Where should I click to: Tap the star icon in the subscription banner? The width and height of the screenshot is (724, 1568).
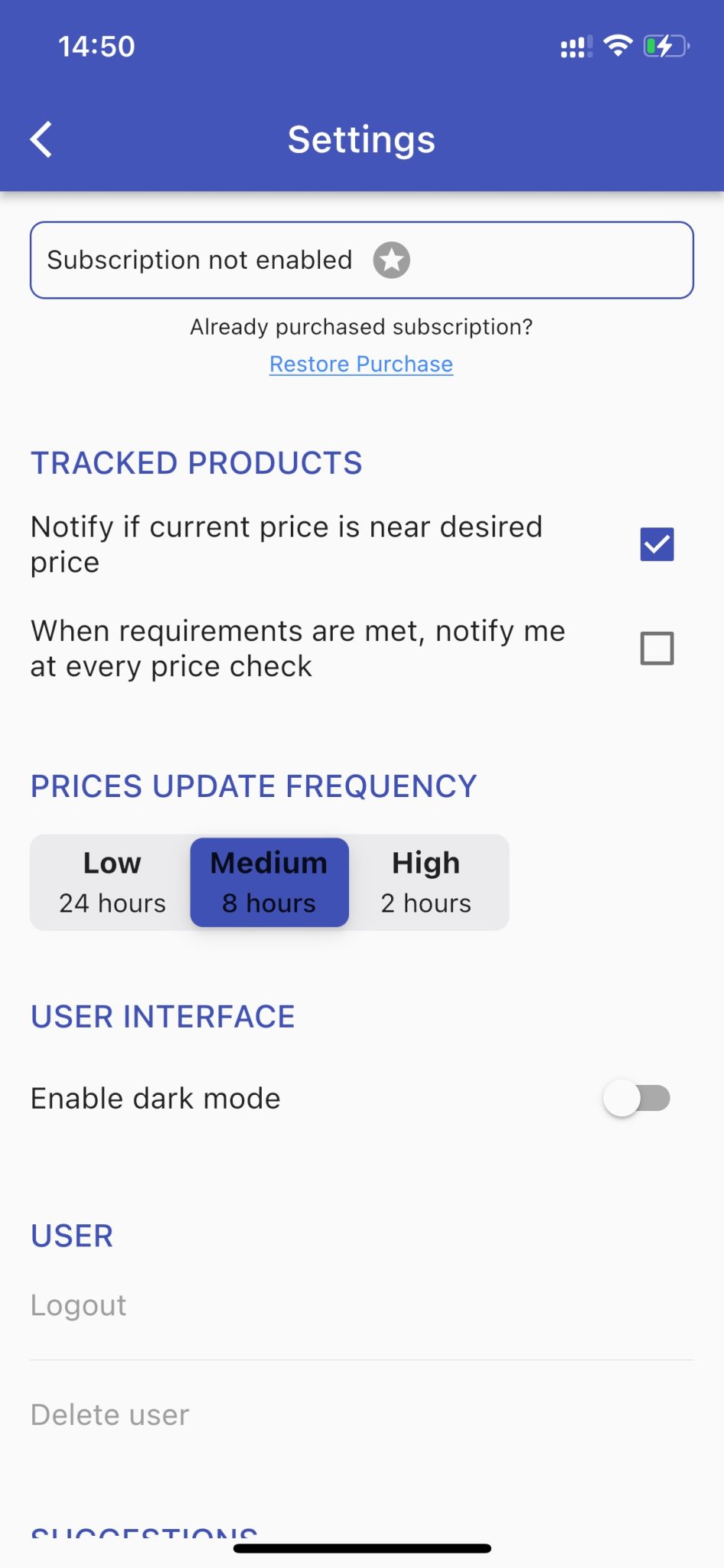pos(392,260)
